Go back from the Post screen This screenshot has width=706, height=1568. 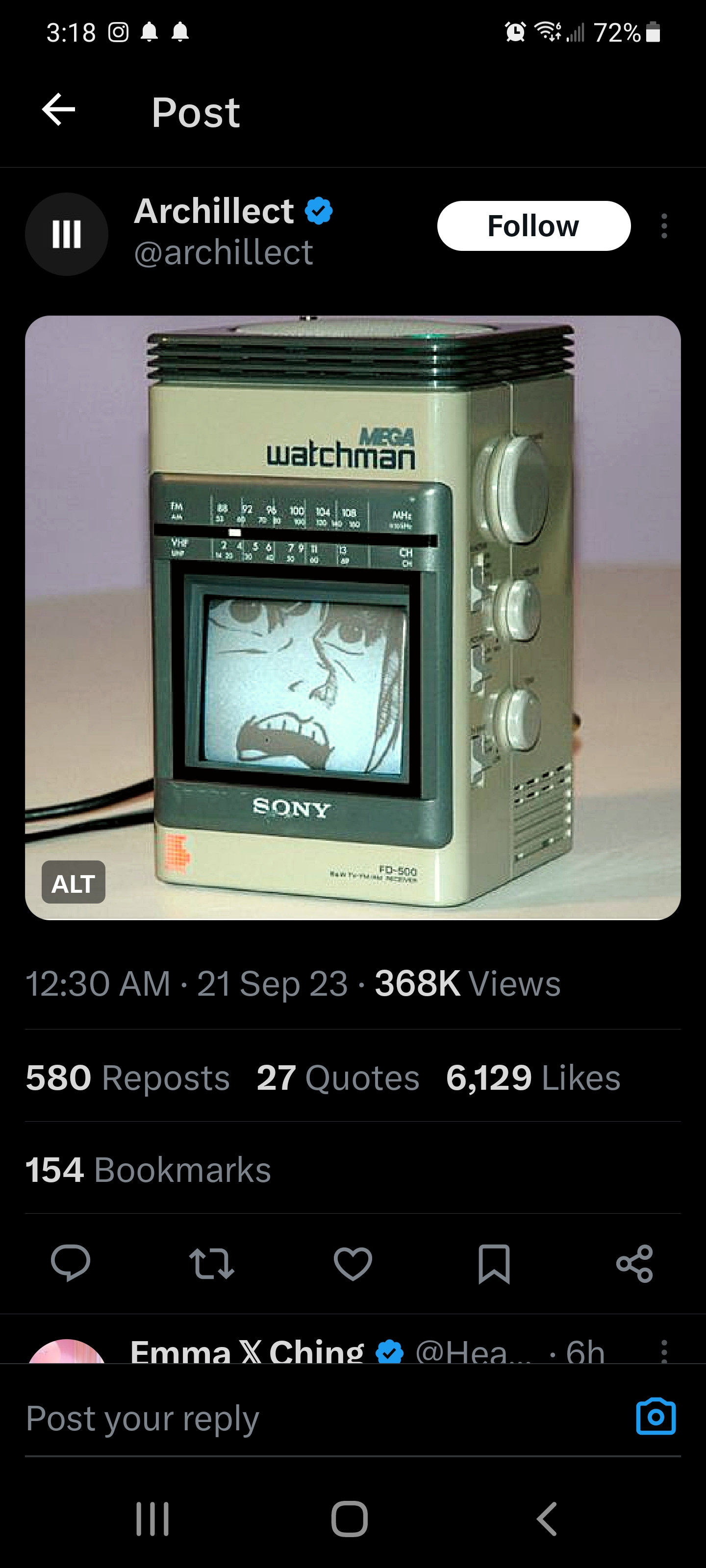click(x=58, y=110)
